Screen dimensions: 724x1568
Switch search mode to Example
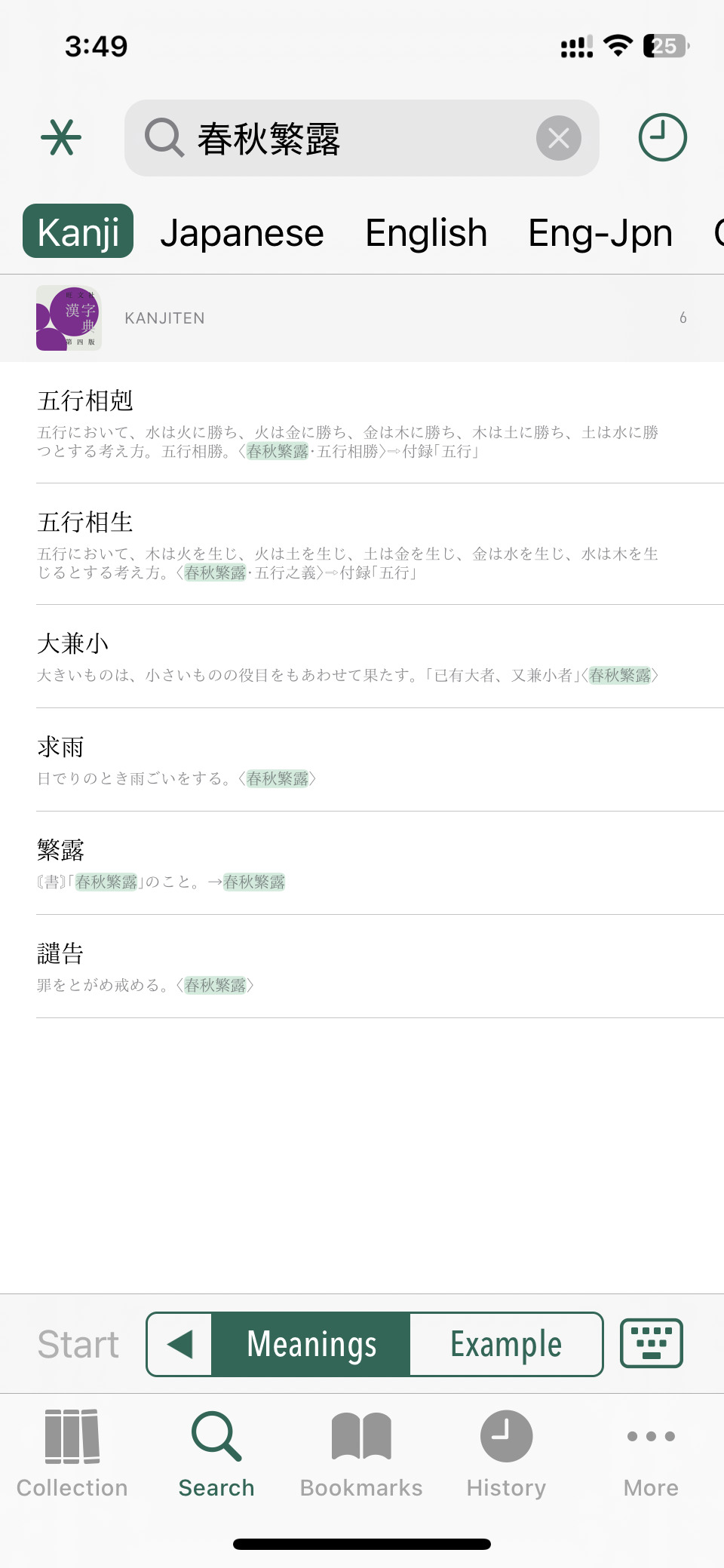[506, 1344]
